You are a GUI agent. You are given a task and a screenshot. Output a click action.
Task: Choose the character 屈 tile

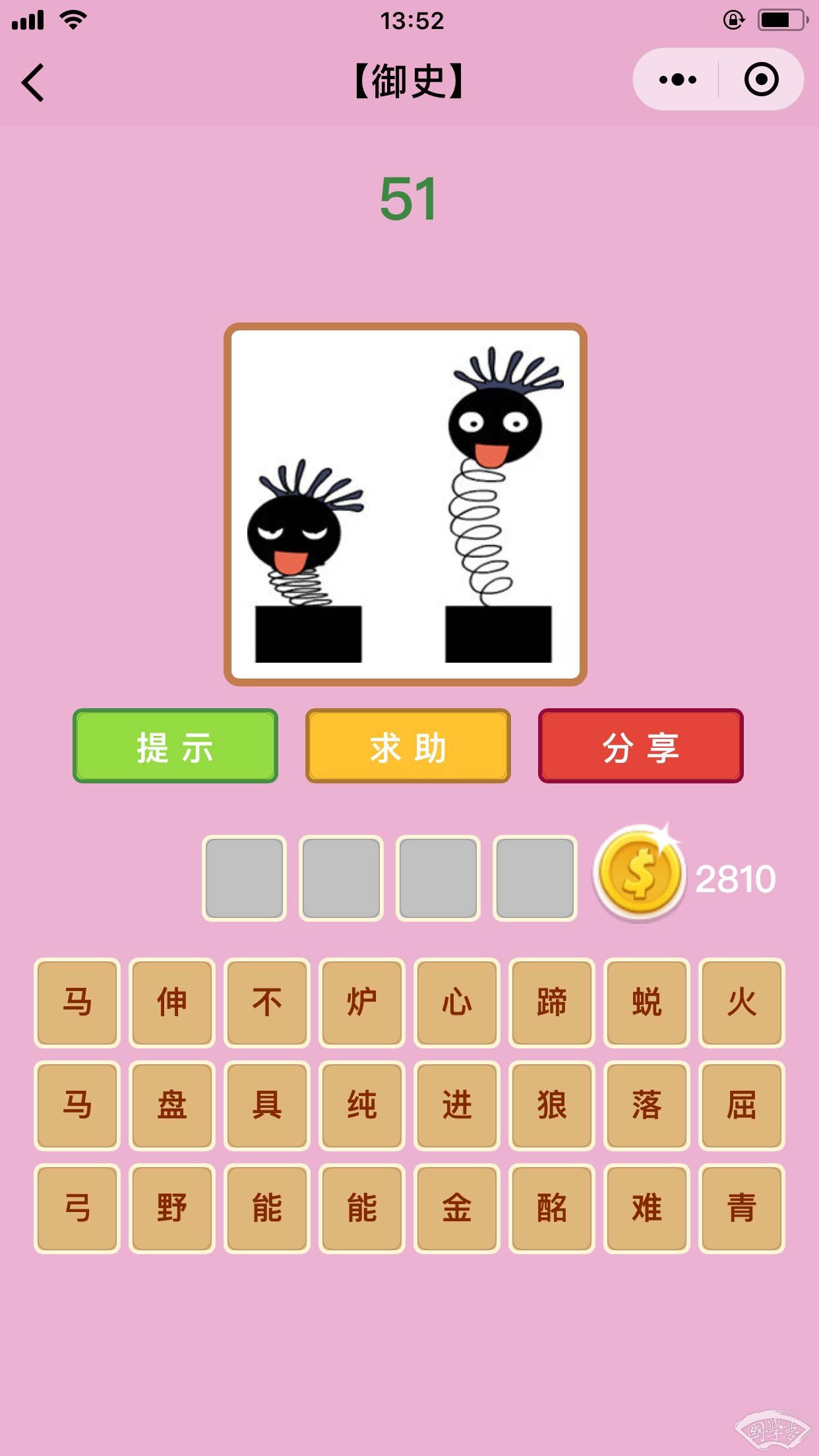click(742, 1105)
